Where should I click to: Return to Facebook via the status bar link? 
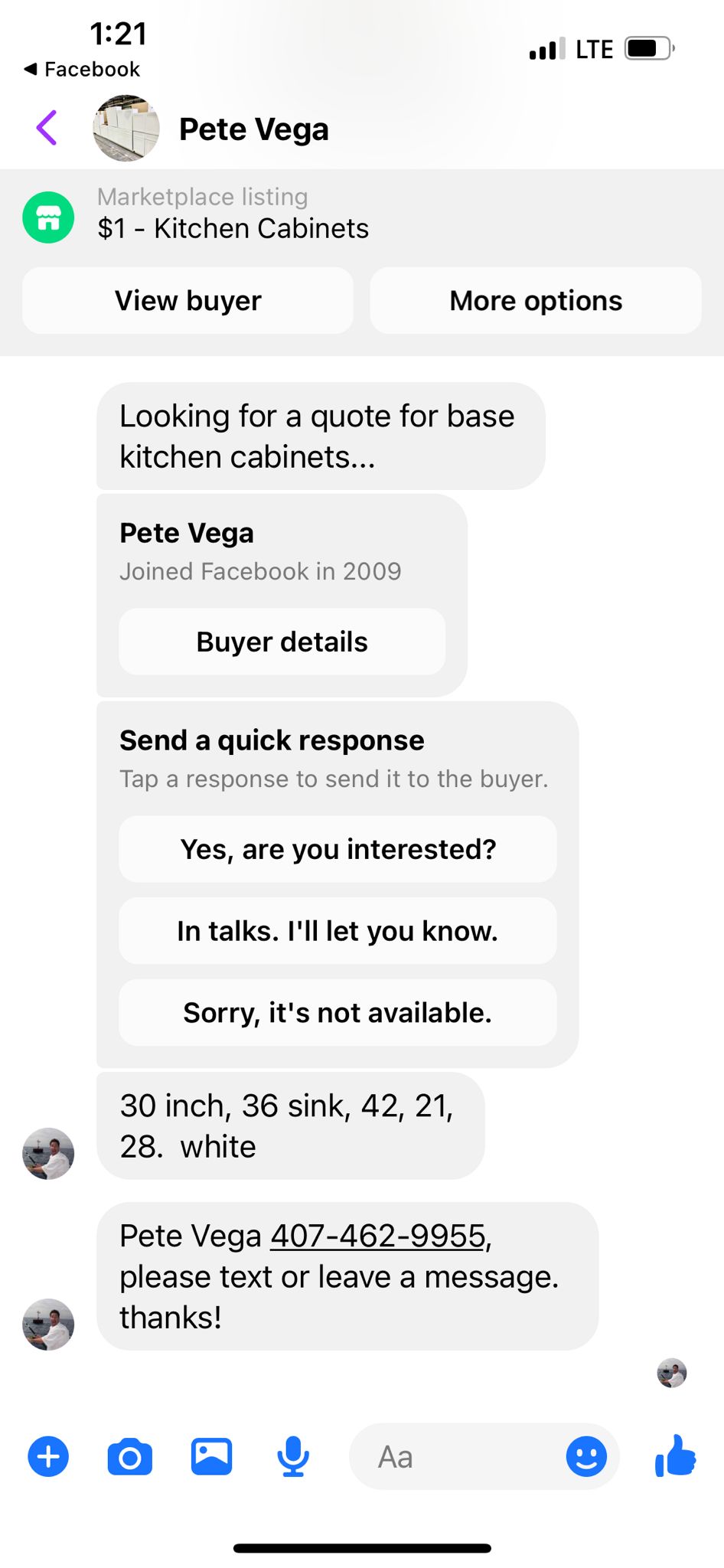click(82, 69)
